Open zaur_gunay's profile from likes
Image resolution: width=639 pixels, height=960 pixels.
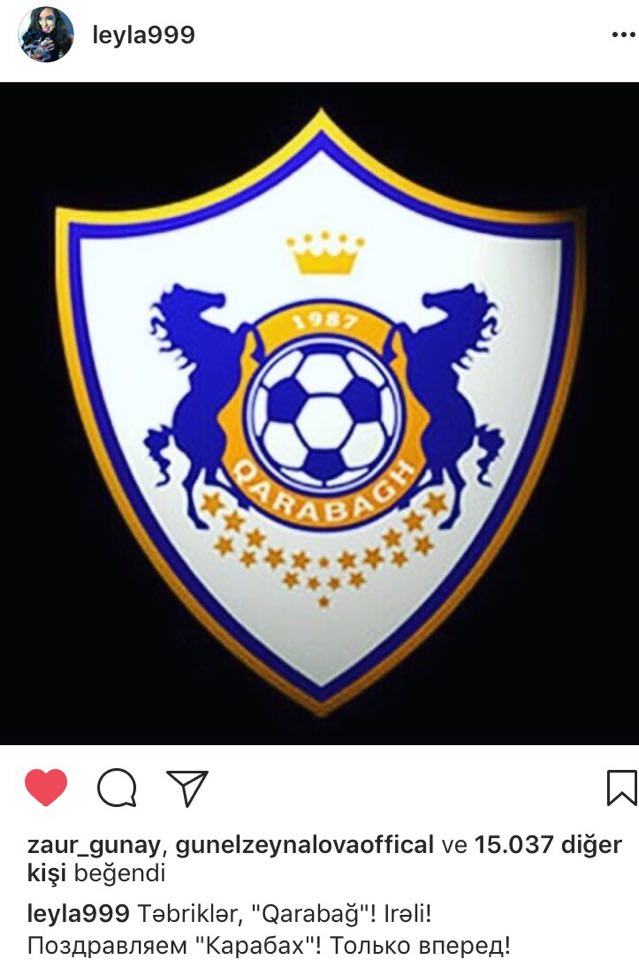point(91,845)
